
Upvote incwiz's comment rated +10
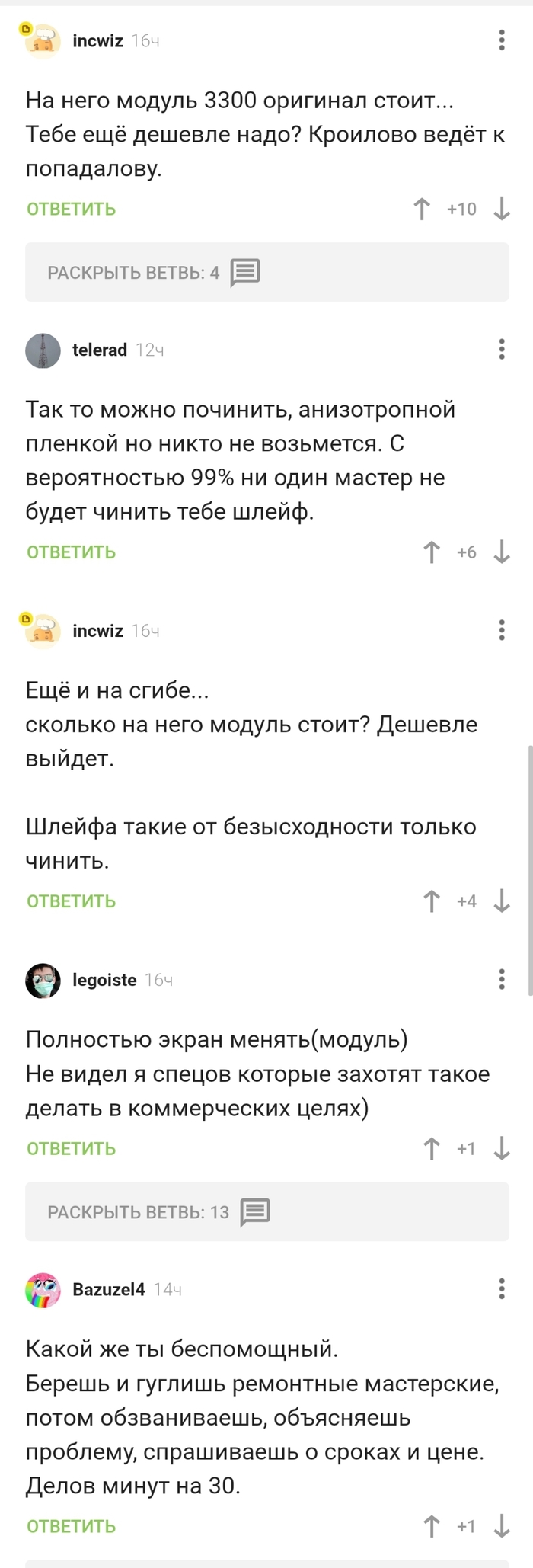(422, 209)
